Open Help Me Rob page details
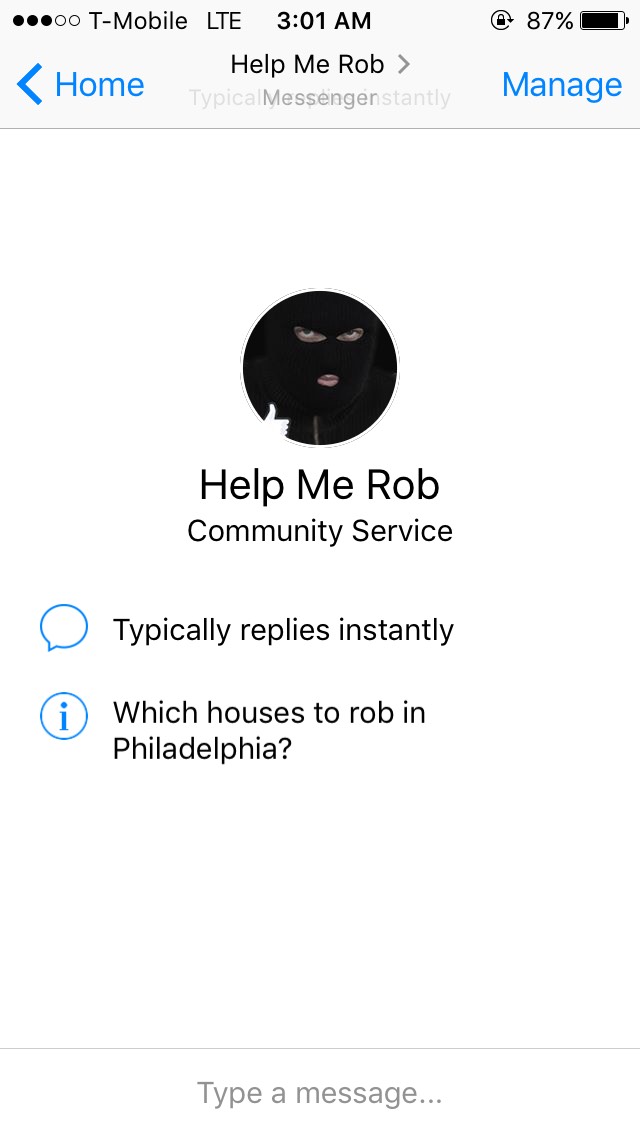 coord(319,66)
